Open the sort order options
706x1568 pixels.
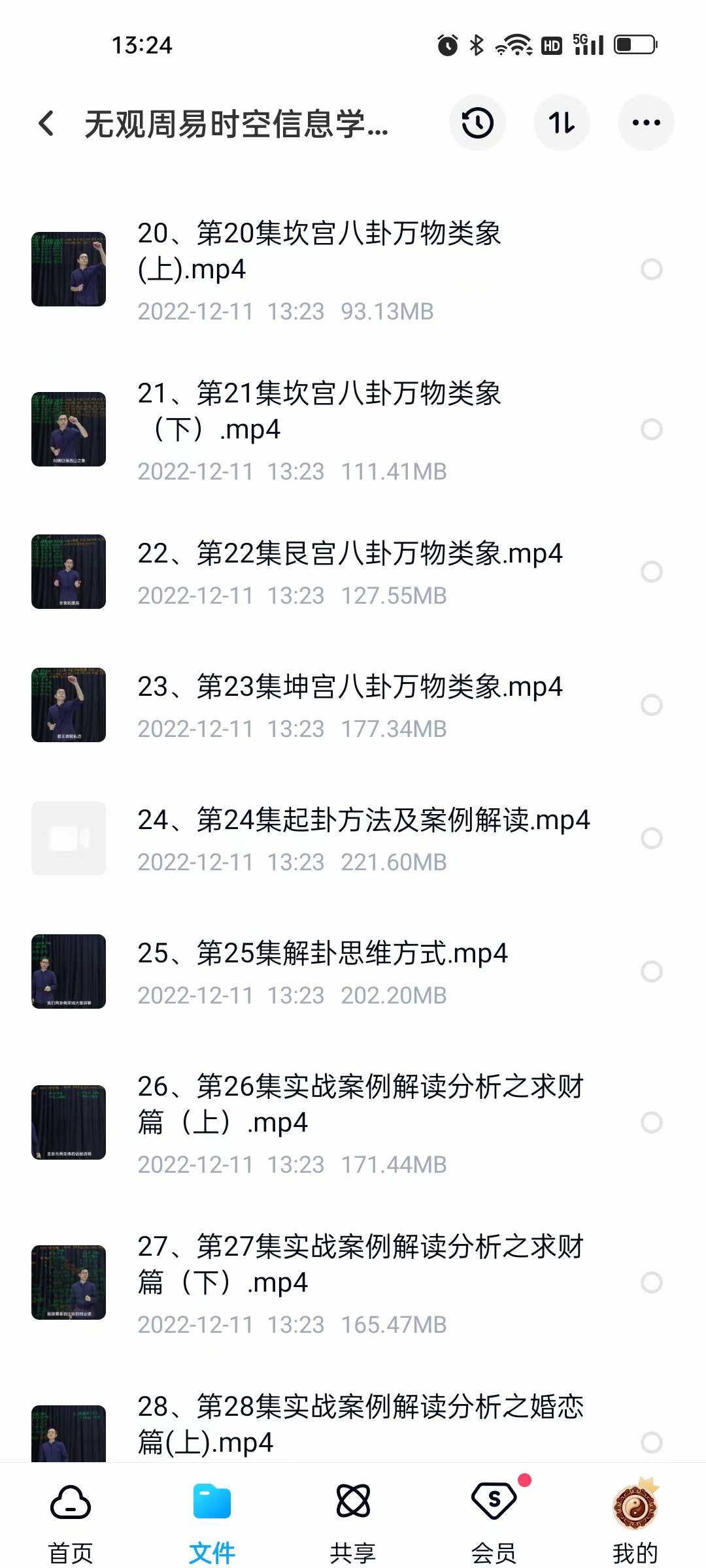click(x=562, y=123)
